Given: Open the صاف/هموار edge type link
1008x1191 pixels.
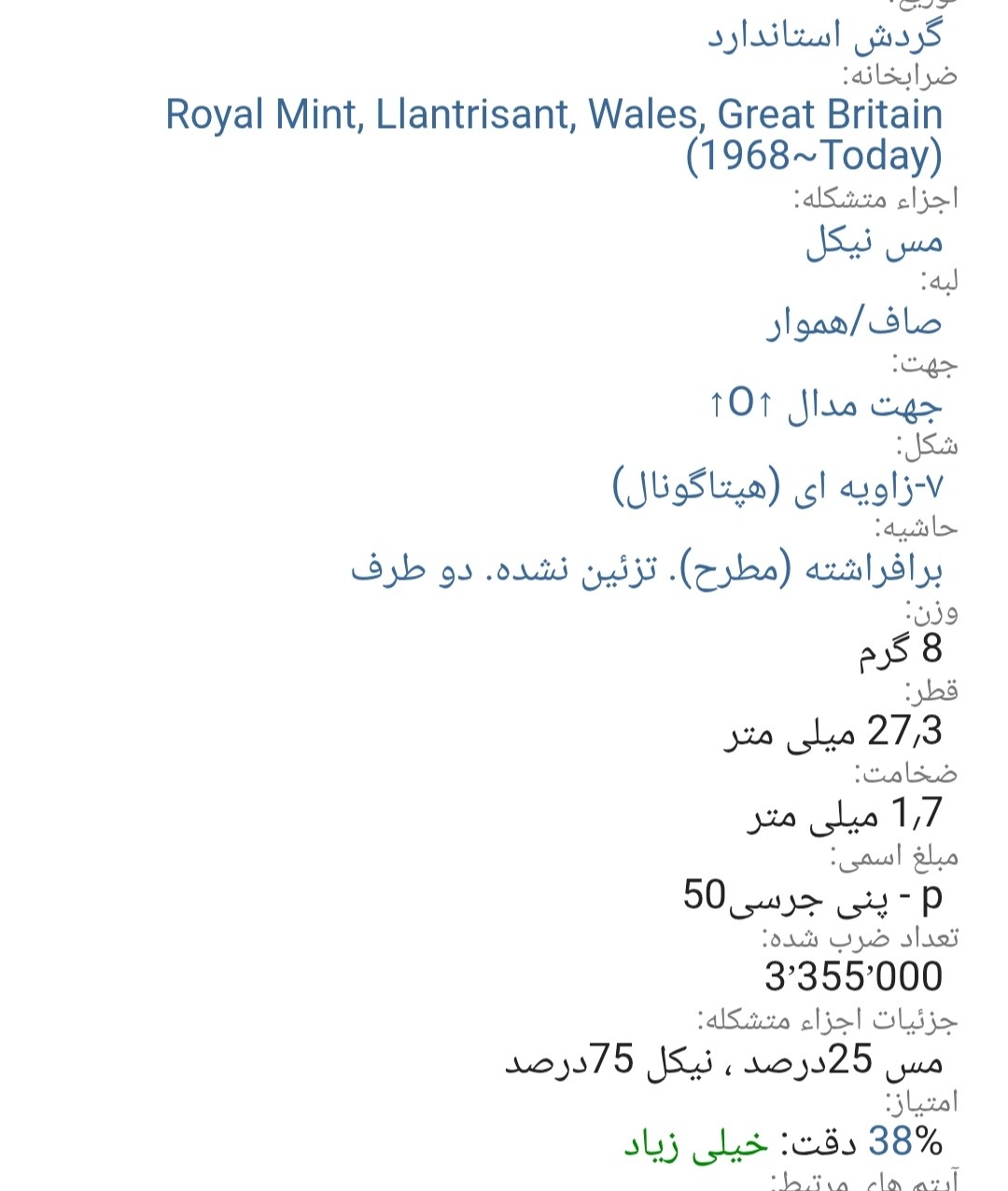Looking at the screenshot, I should click(853, 323).
